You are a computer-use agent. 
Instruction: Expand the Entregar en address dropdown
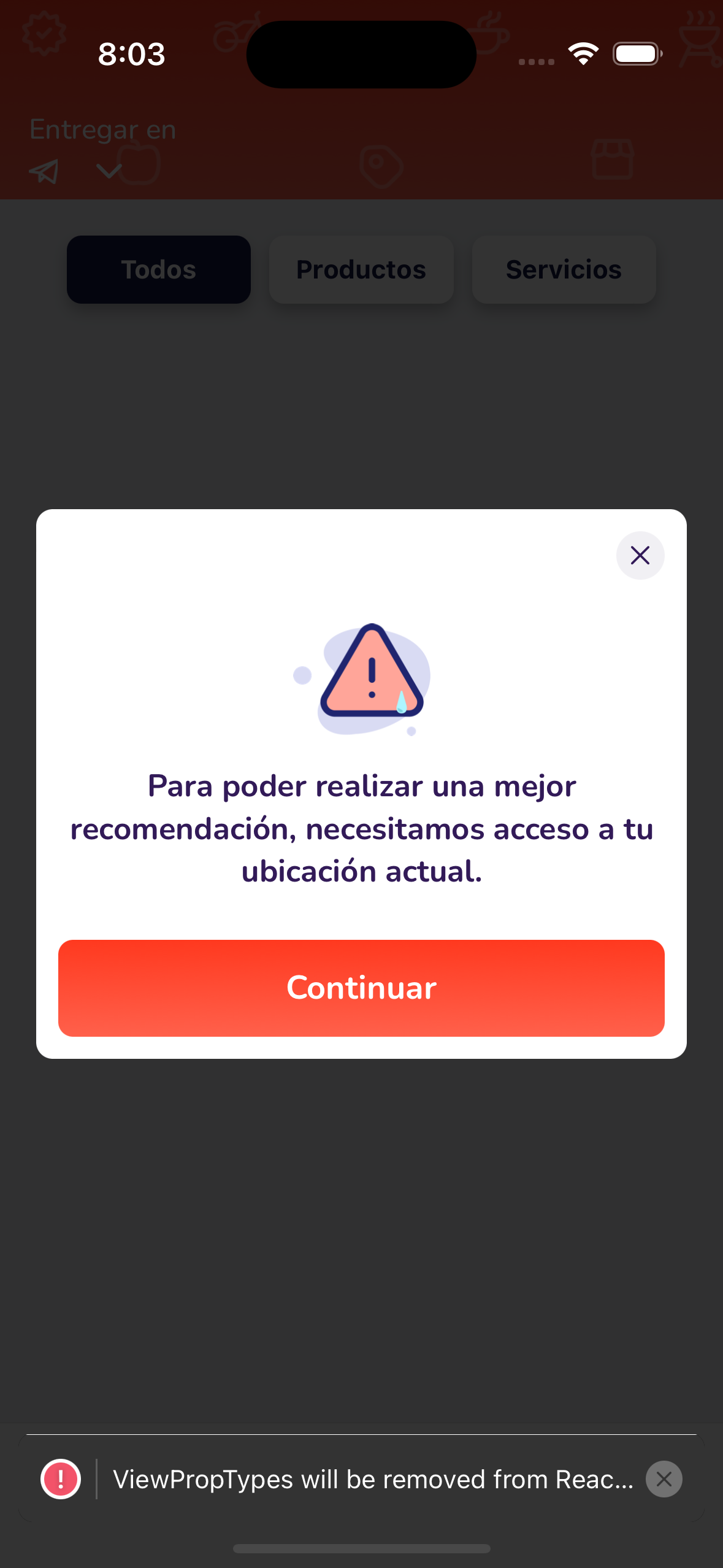[x=109, y=171]
